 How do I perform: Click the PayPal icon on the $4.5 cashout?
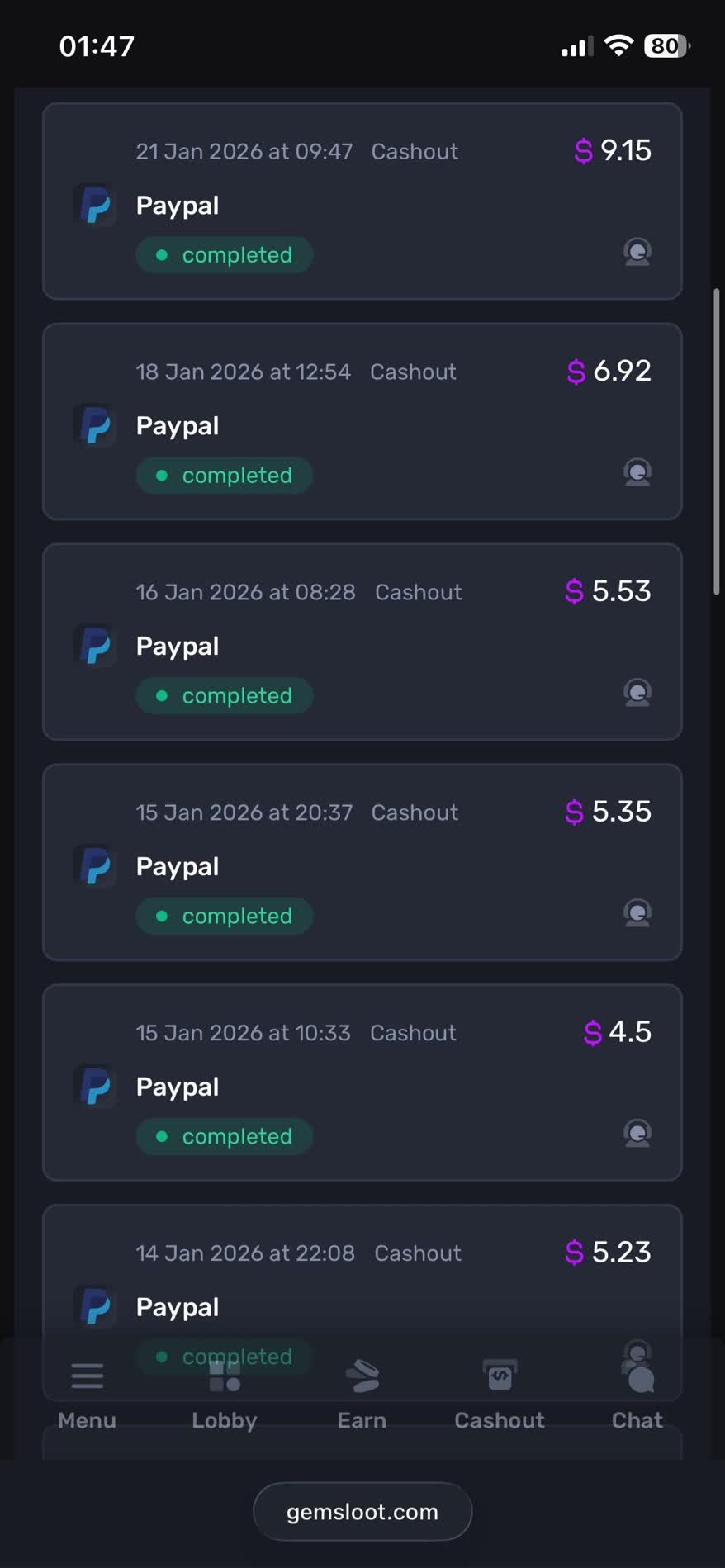(95, 1087)
